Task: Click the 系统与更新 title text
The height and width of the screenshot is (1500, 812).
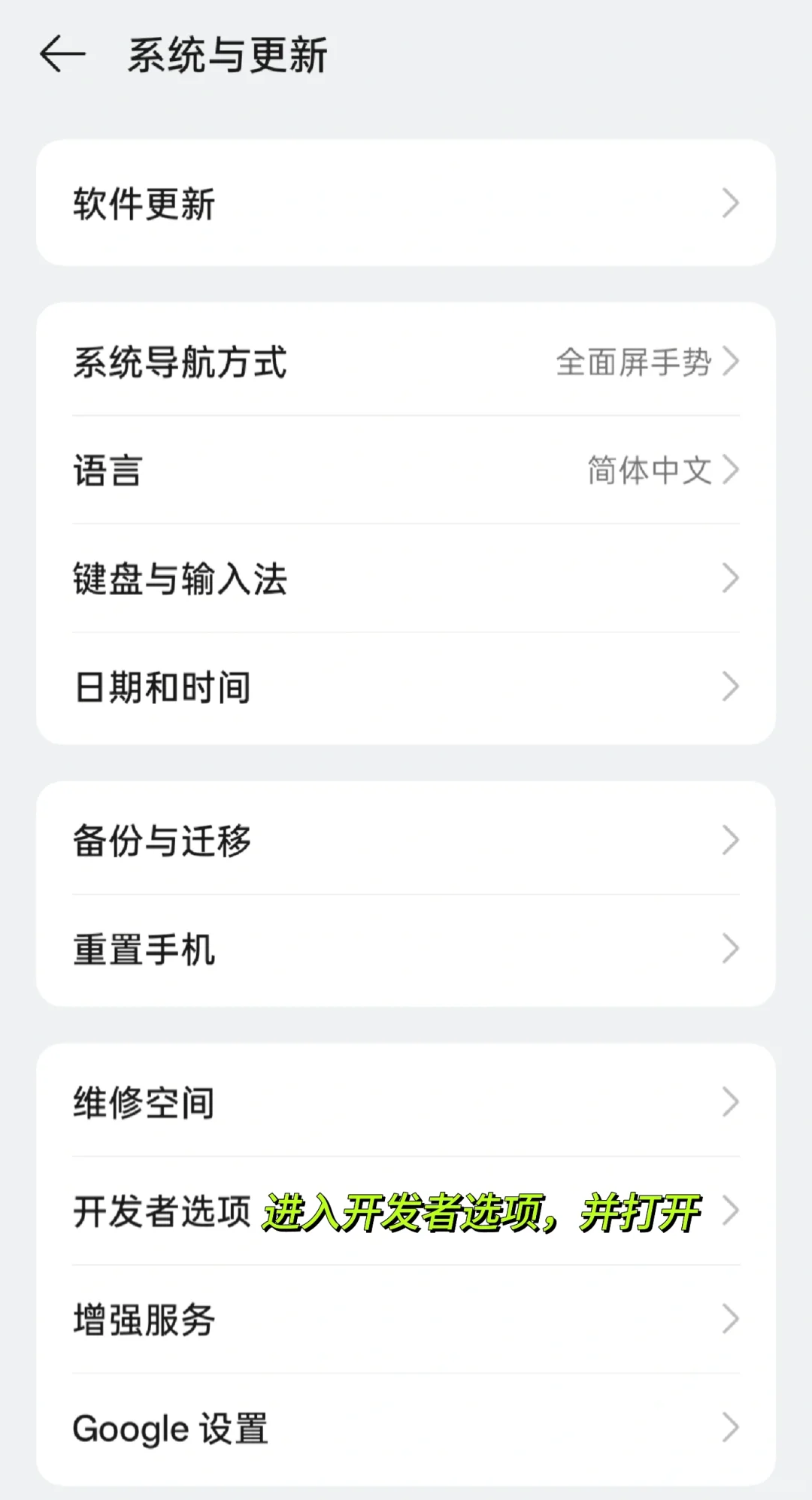Action: coord(226,55)
